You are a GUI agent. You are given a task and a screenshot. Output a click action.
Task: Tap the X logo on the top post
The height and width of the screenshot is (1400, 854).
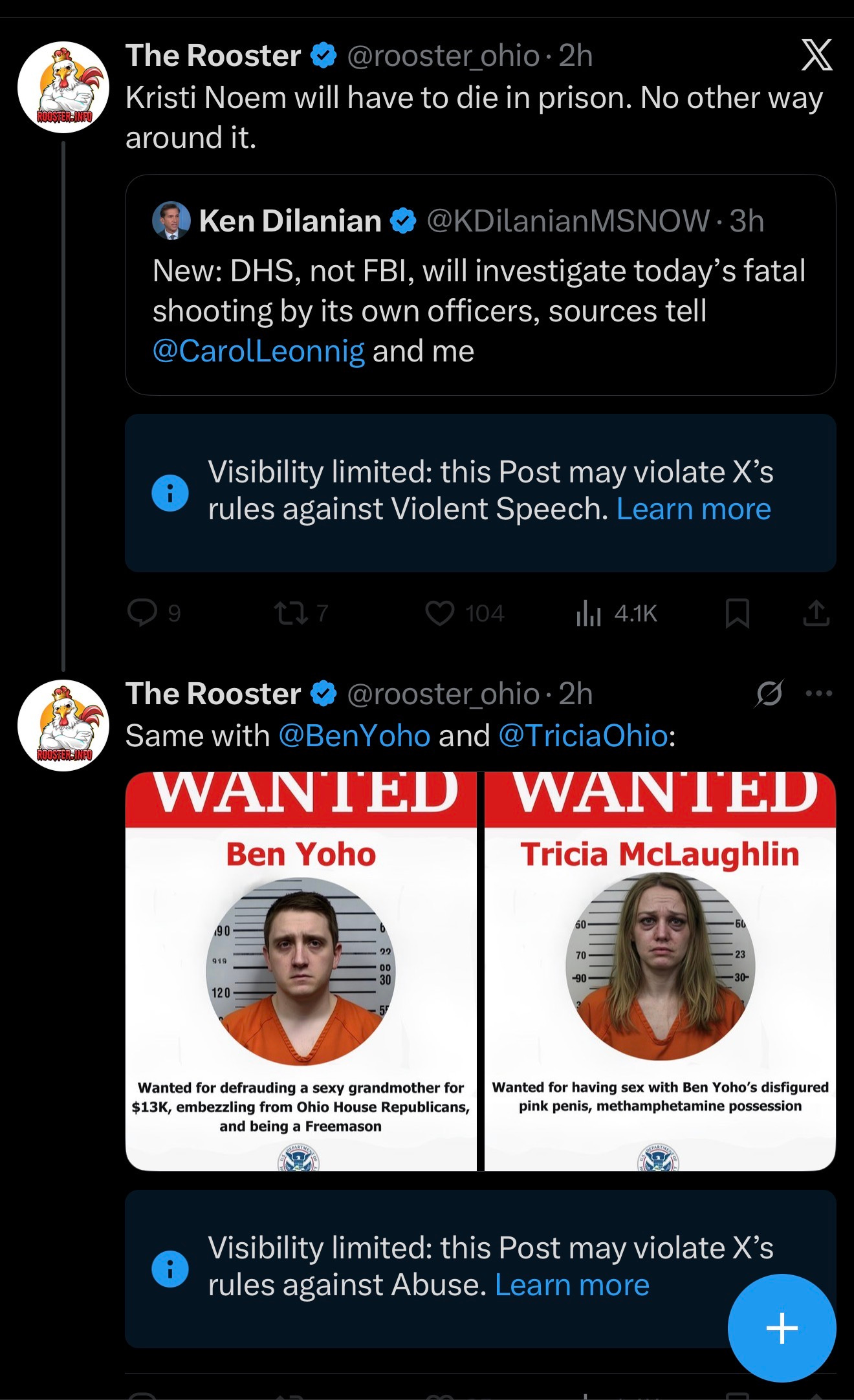(x=816, y=56)
